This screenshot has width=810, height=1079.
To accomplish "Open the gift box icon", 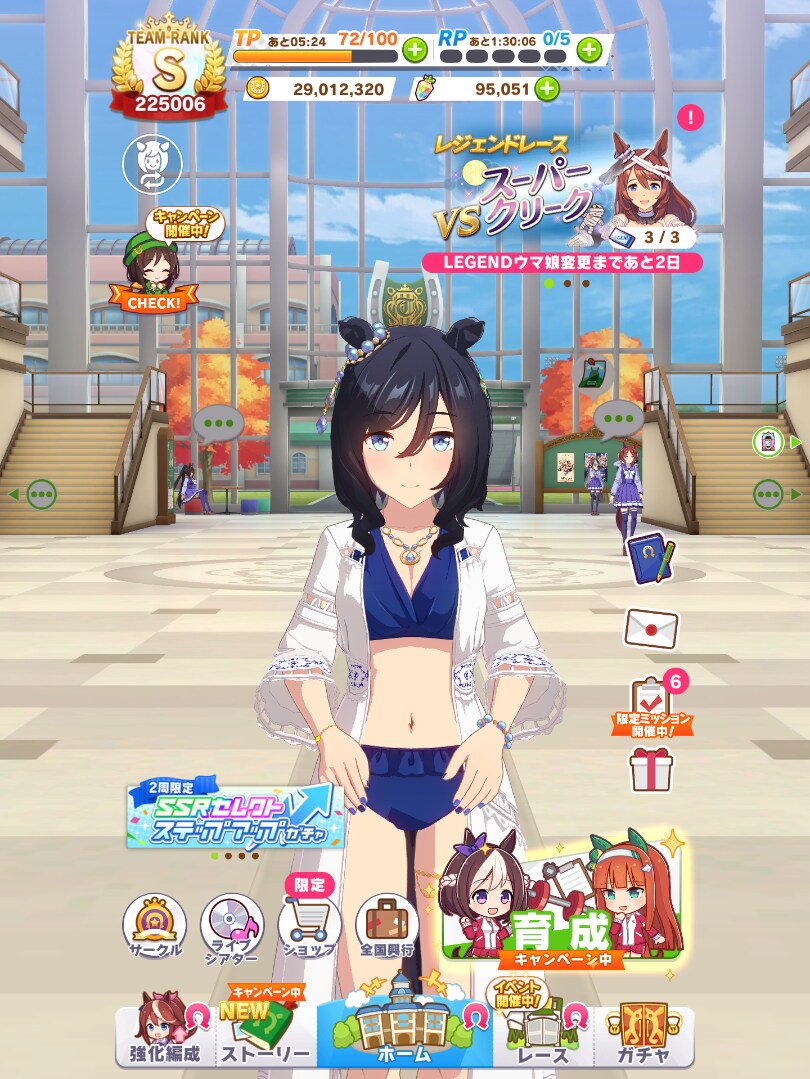I will click(x=651, y=770).
